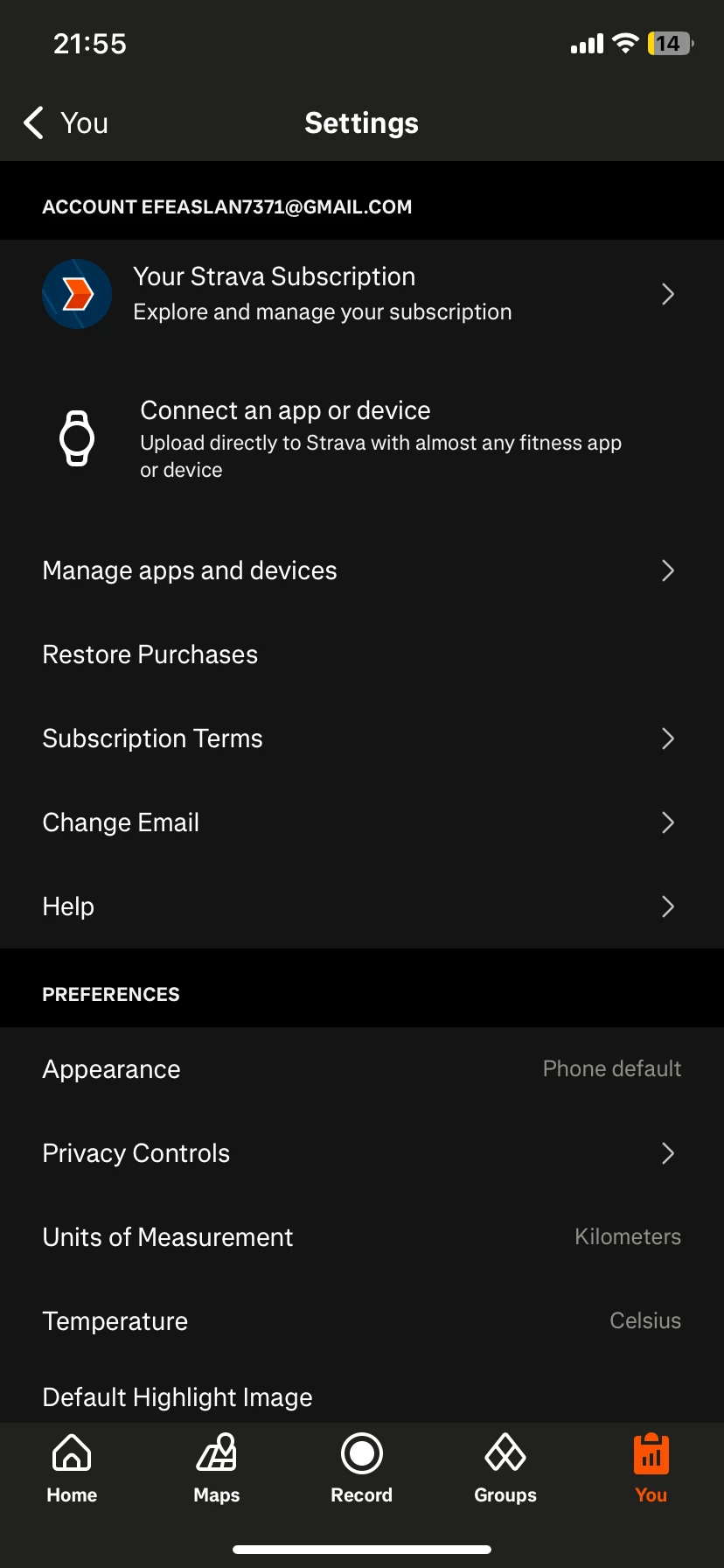
Task: Open Manage apps and devices
Action: [x=362, y=570]
